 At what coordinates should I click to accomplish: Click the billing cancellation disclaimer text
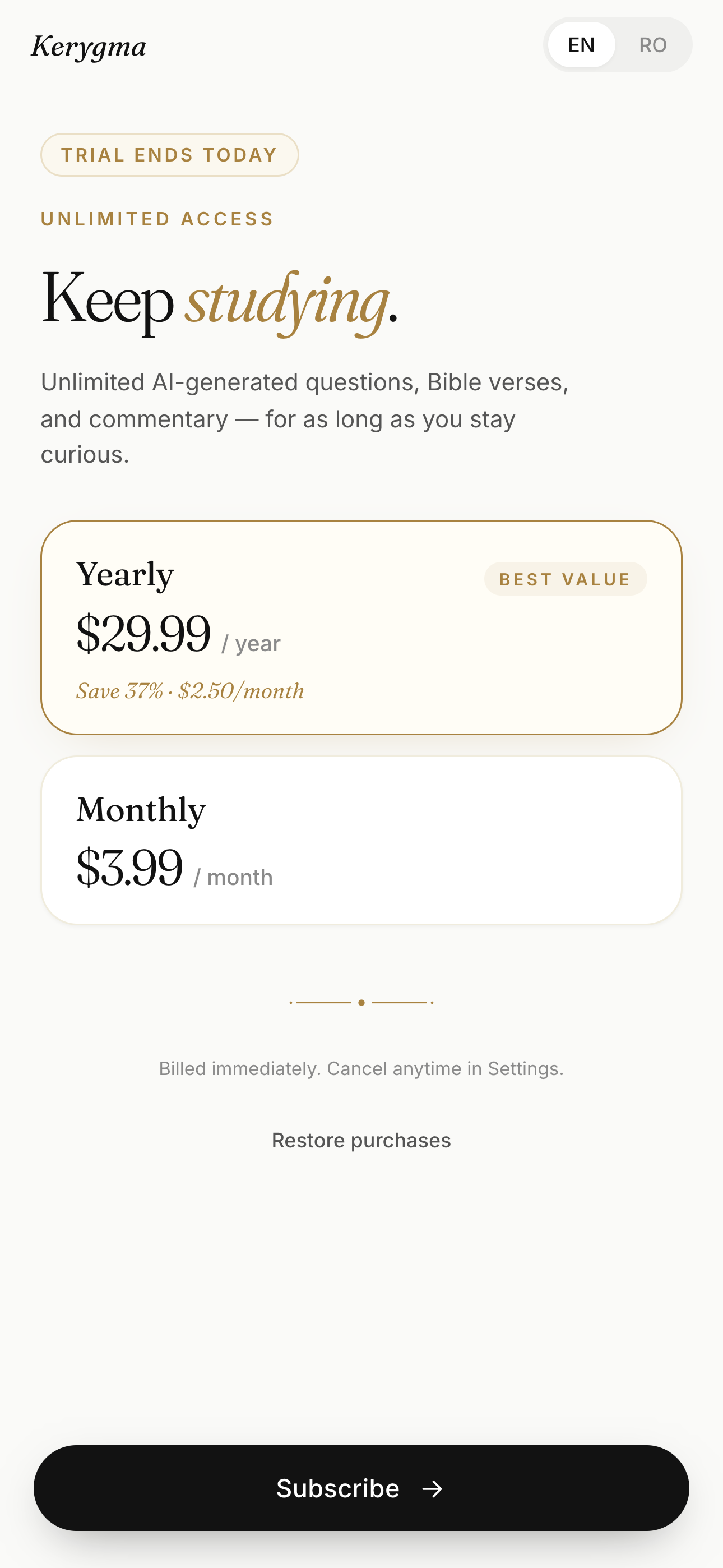[x=361, y=1068]
